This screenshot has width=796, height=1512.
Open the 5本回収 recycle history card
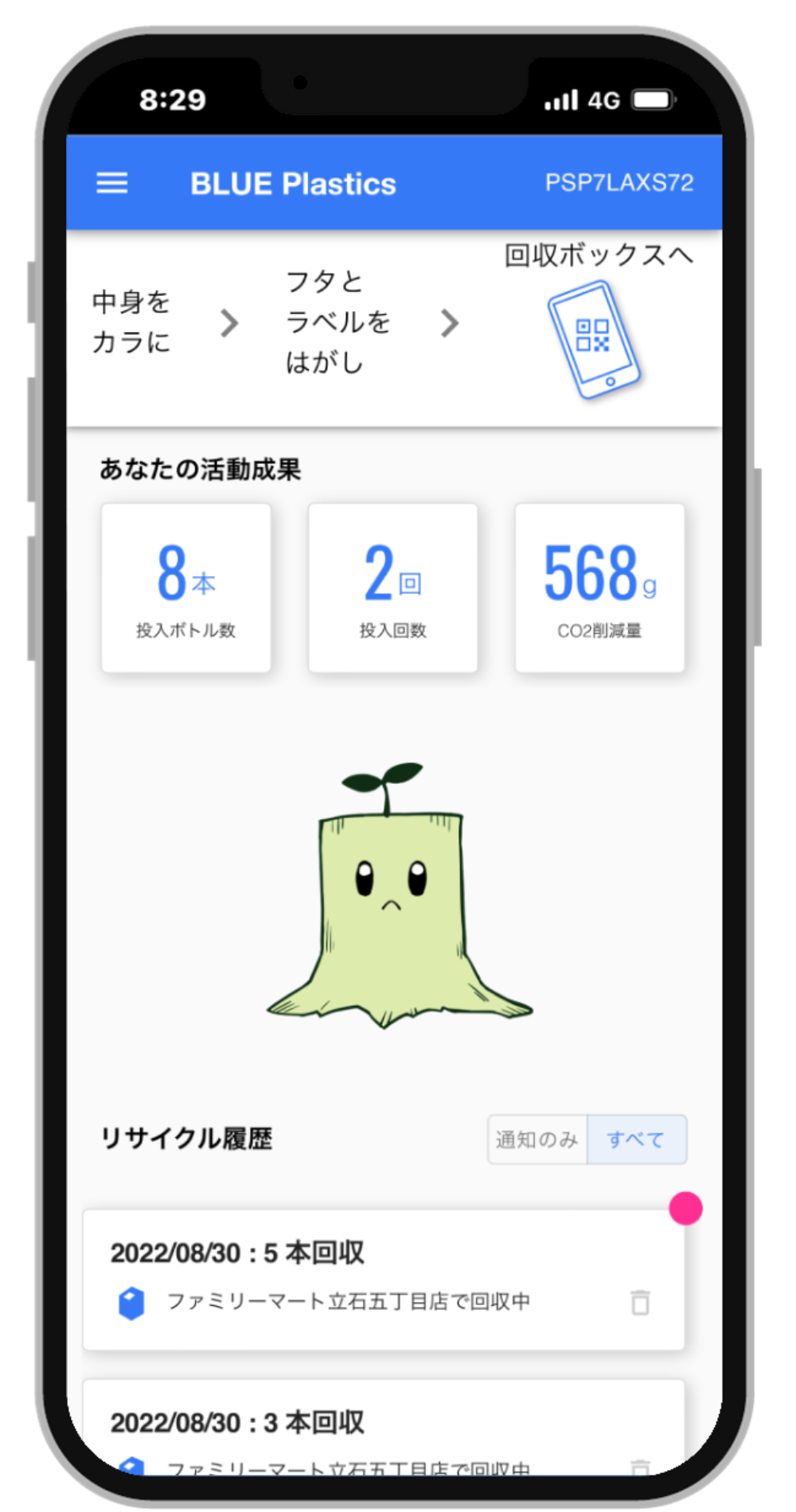point(384,1280)
